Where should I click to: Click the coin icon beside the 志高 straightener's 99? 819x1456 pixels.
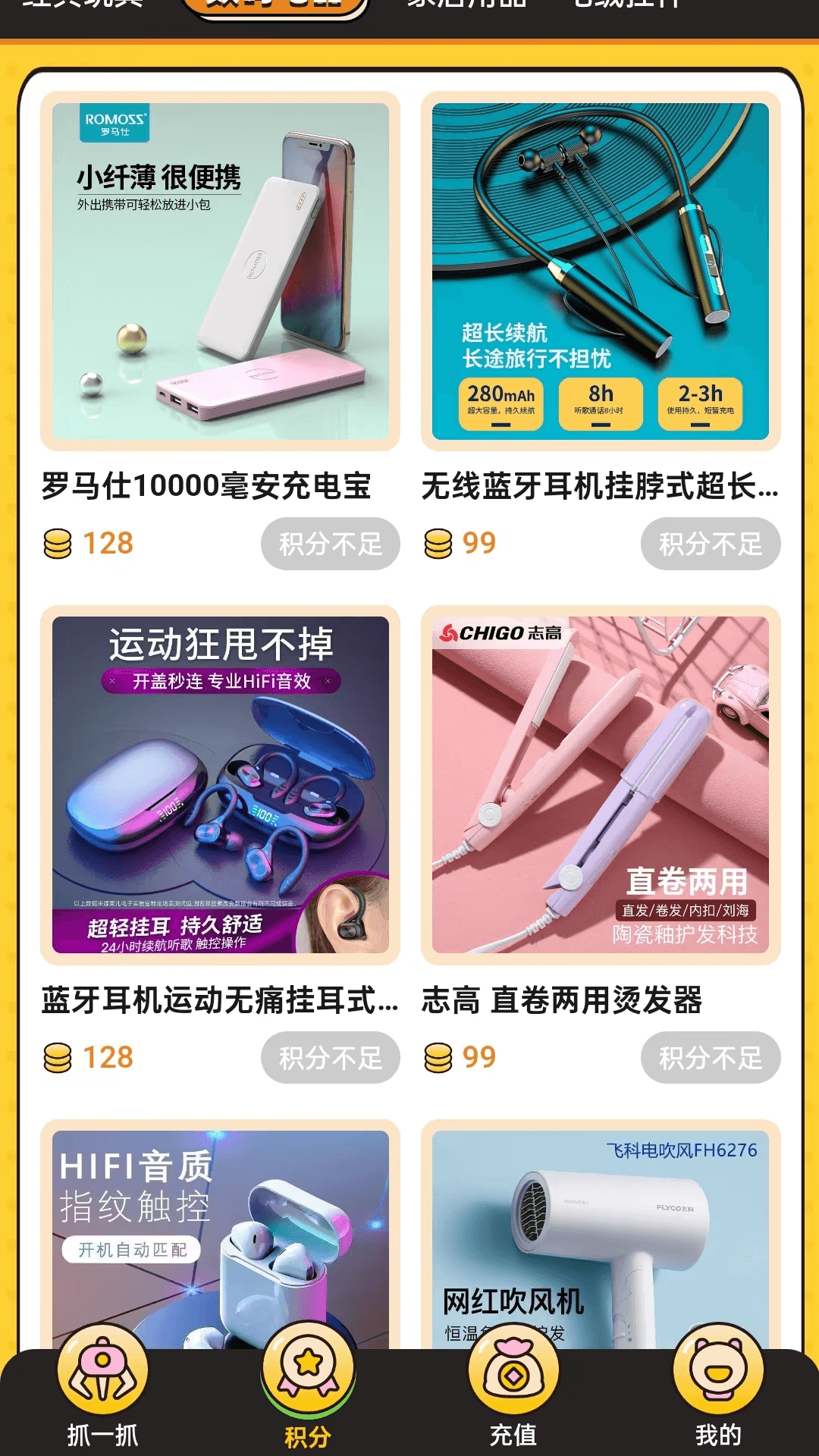[x=438, y=1056]
